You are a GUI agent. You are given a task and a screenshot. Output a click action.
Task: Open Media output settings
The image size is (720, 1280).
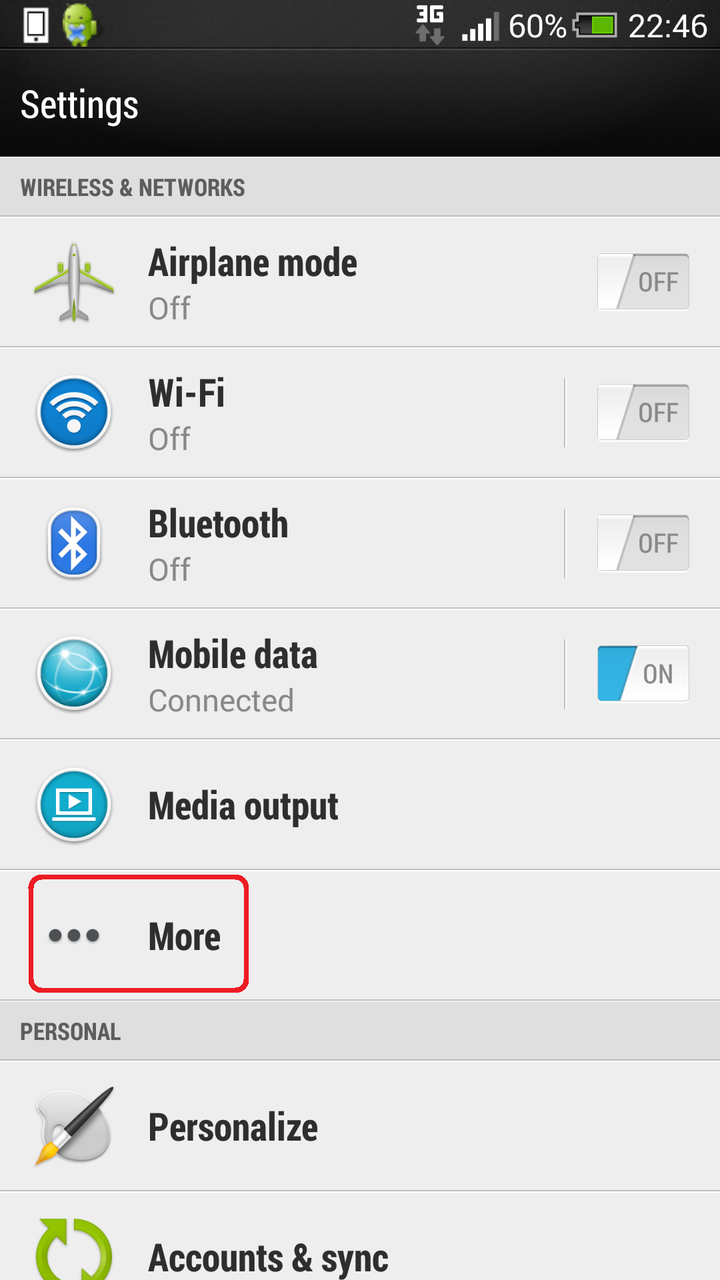click(360, 805)
